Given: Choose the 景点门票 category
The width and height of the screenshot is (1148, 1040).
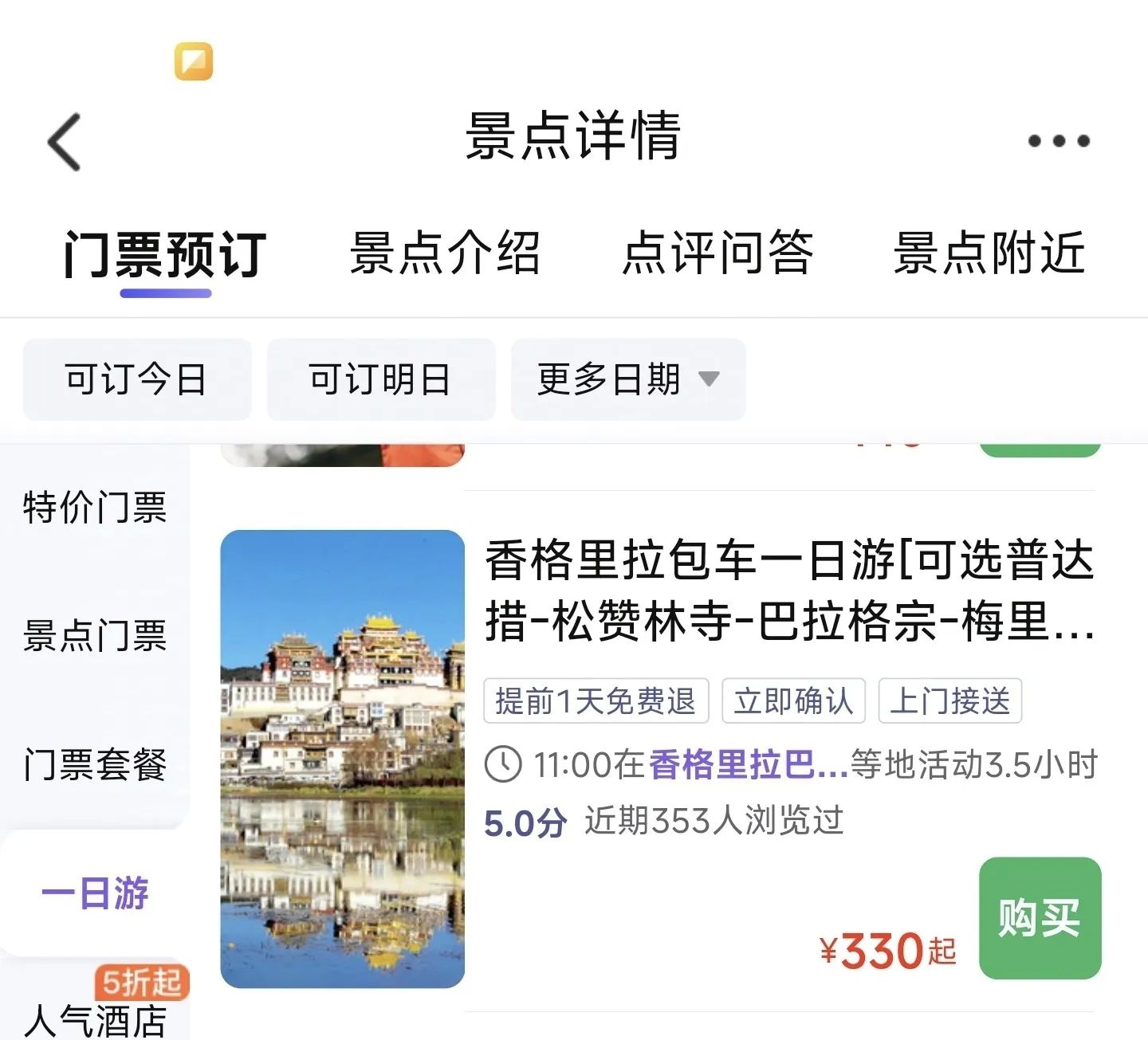Looking at the screenshot, I should pos(95,636).
